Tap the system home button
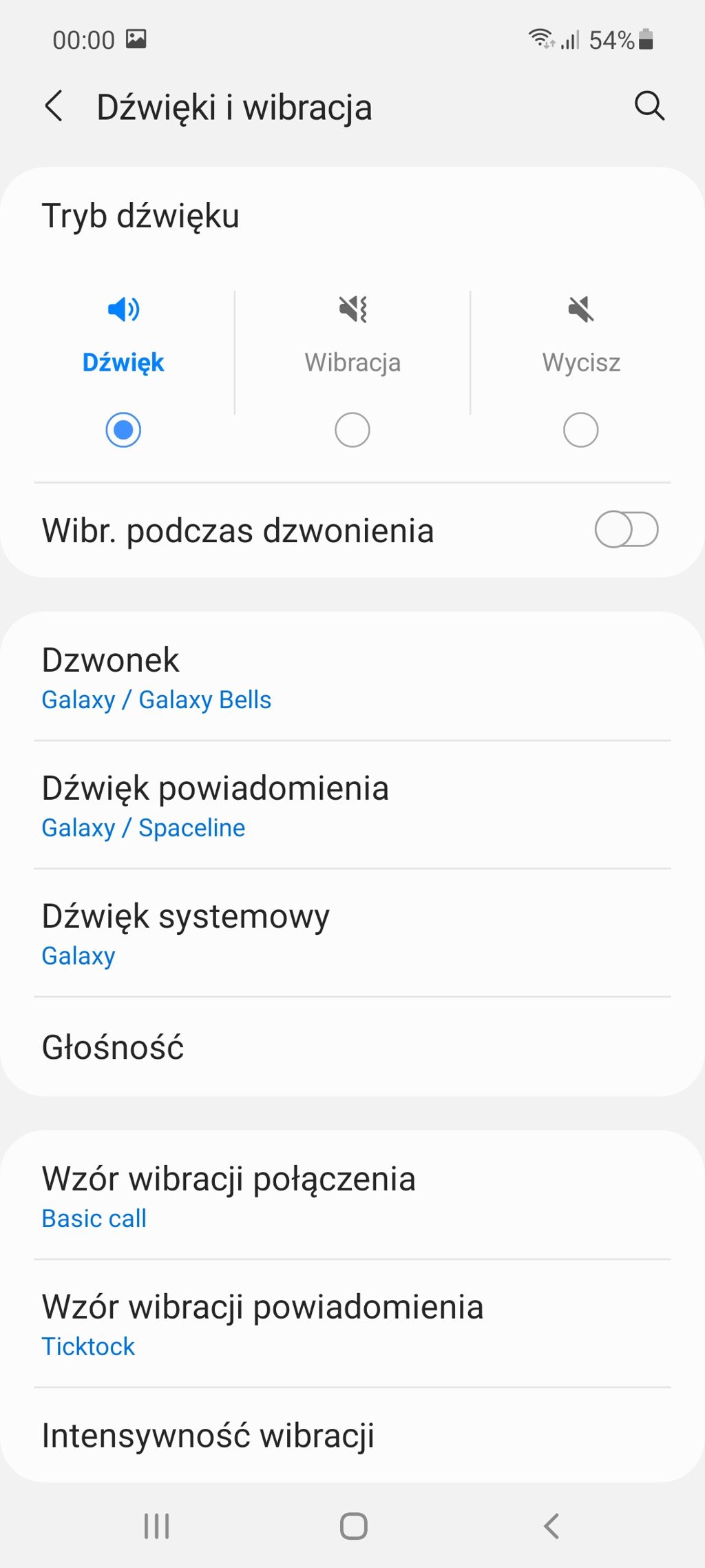705x1568 pixels. pos(353,1526)
